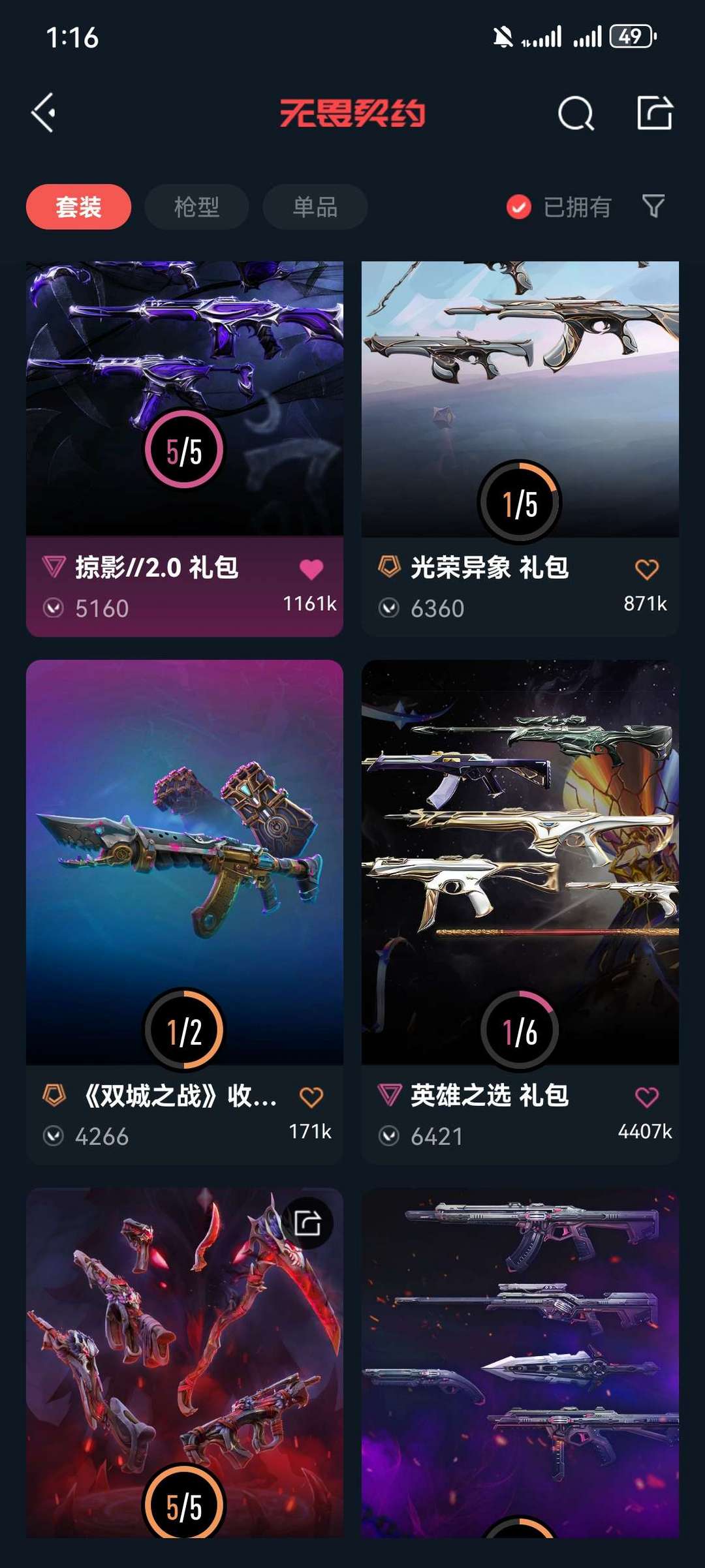Open the filter funnel icon
Screen dimensions: 705x1568
[653, 206]
